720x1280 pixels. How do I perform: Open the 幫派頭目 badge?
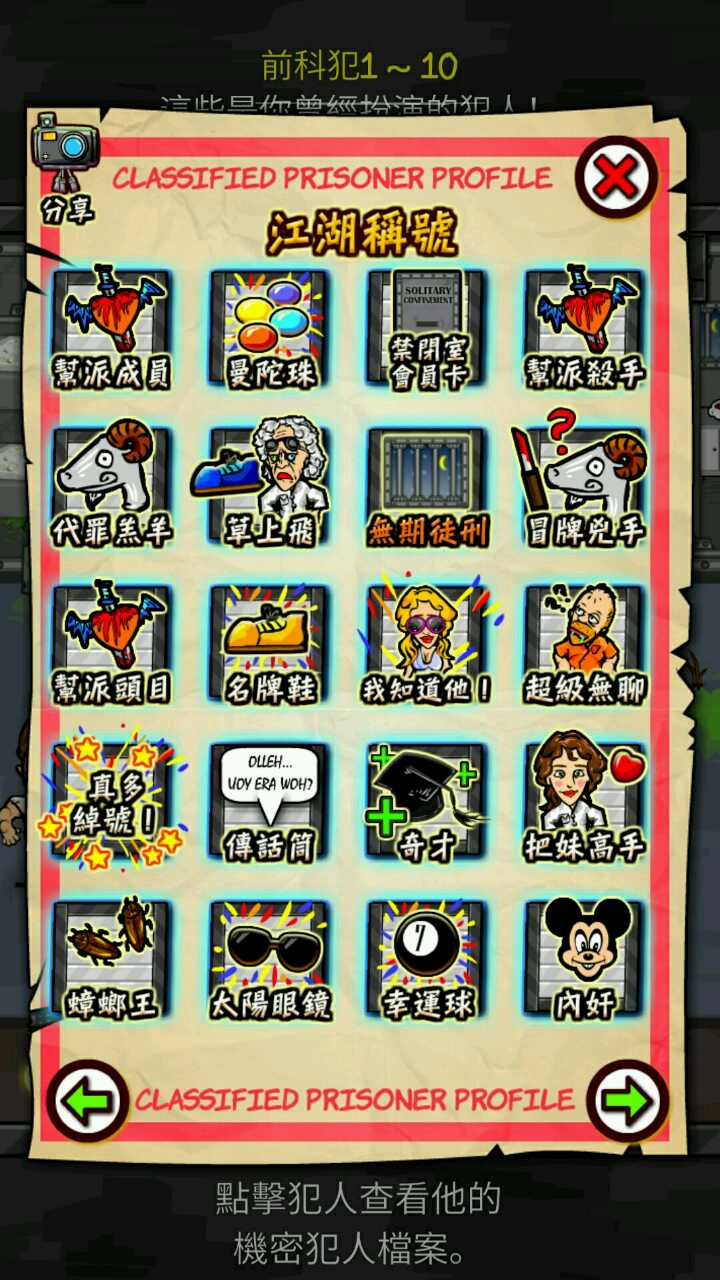(112, 643)
